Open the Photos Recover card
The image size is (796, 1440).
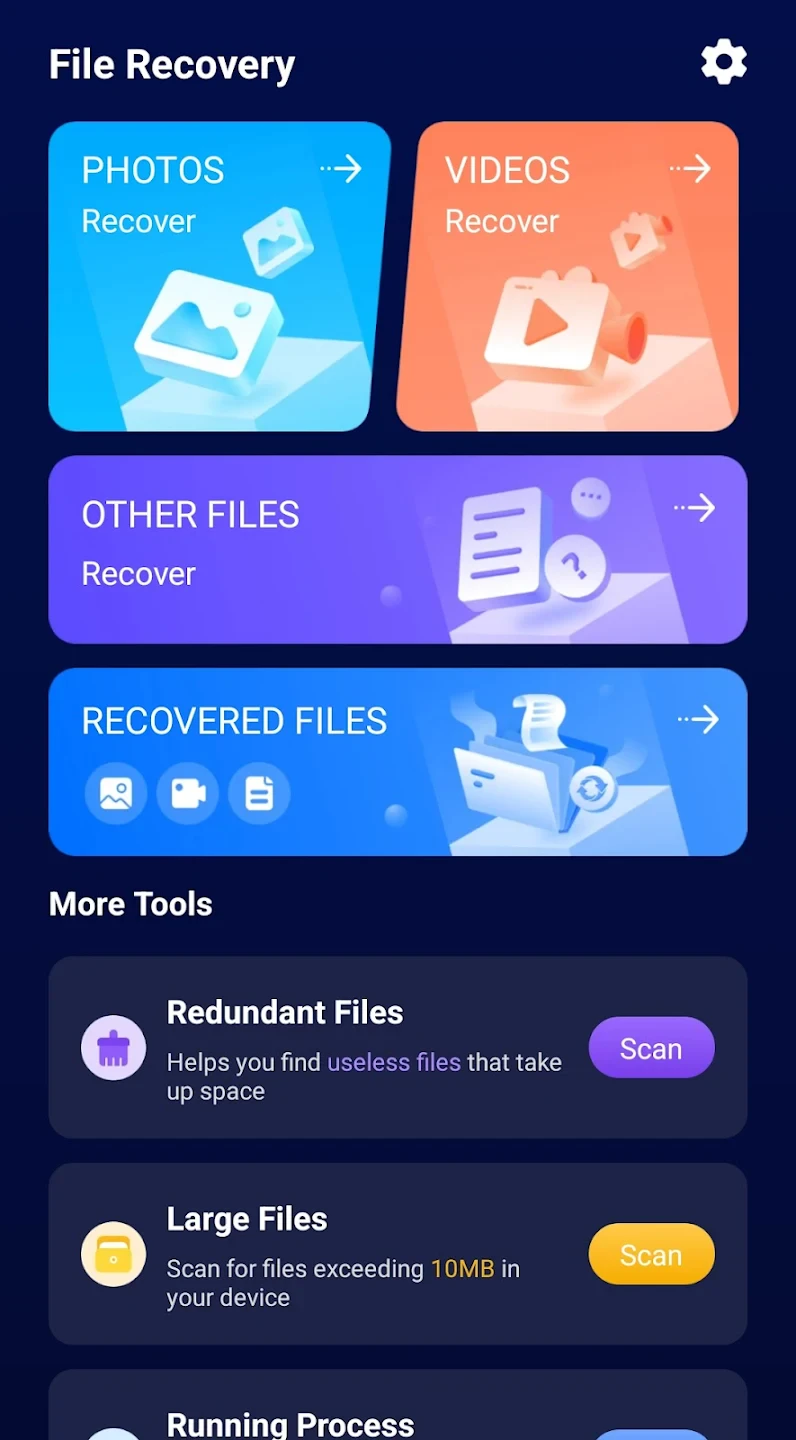(218, 277)
